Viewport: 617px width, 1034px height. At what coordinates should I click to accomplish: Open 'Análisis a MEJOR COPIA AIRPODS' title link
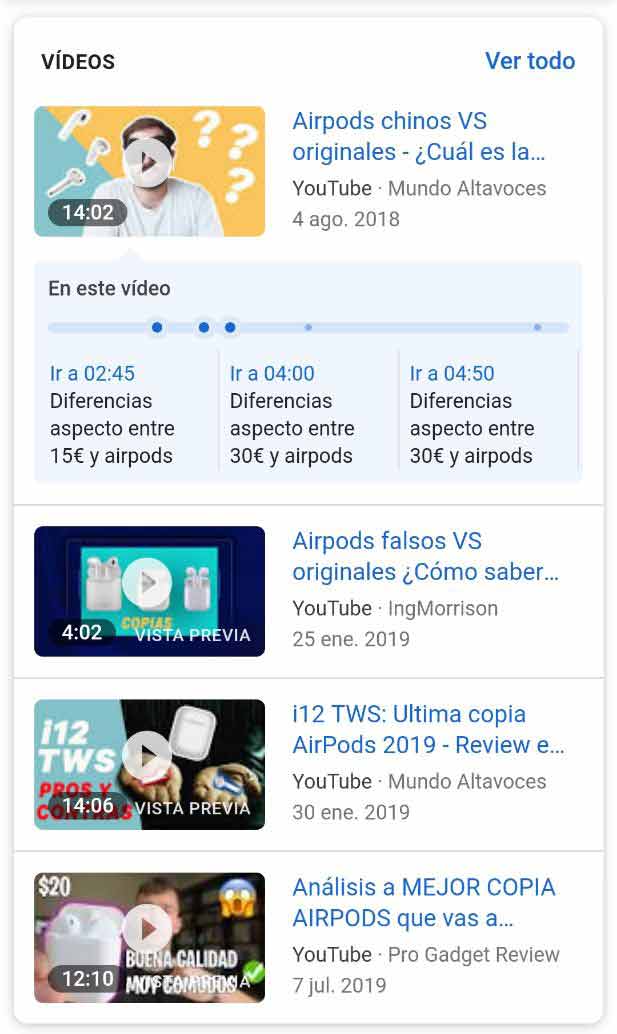pos(423,903)
